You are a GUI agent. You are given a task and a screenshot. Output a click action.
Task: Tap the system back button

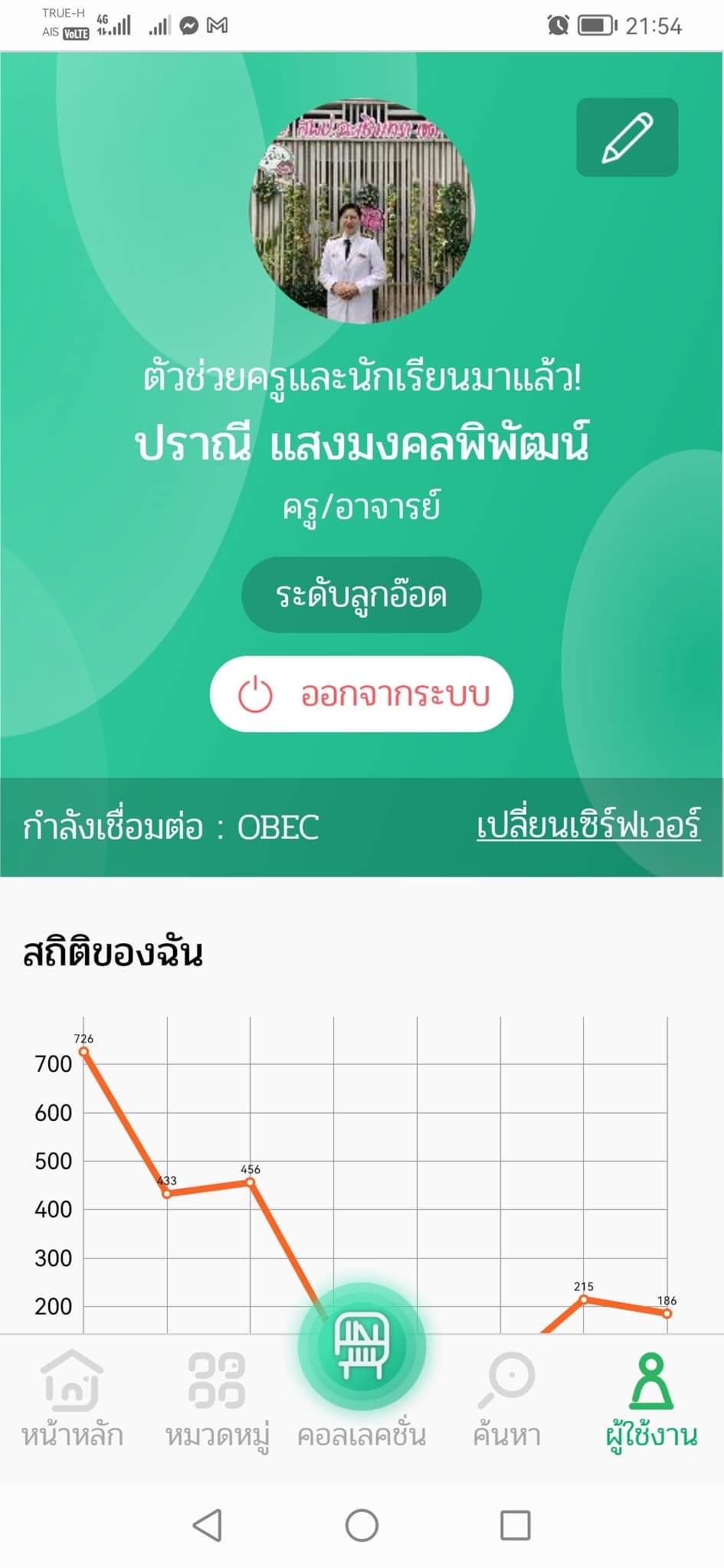(208, 1525)
